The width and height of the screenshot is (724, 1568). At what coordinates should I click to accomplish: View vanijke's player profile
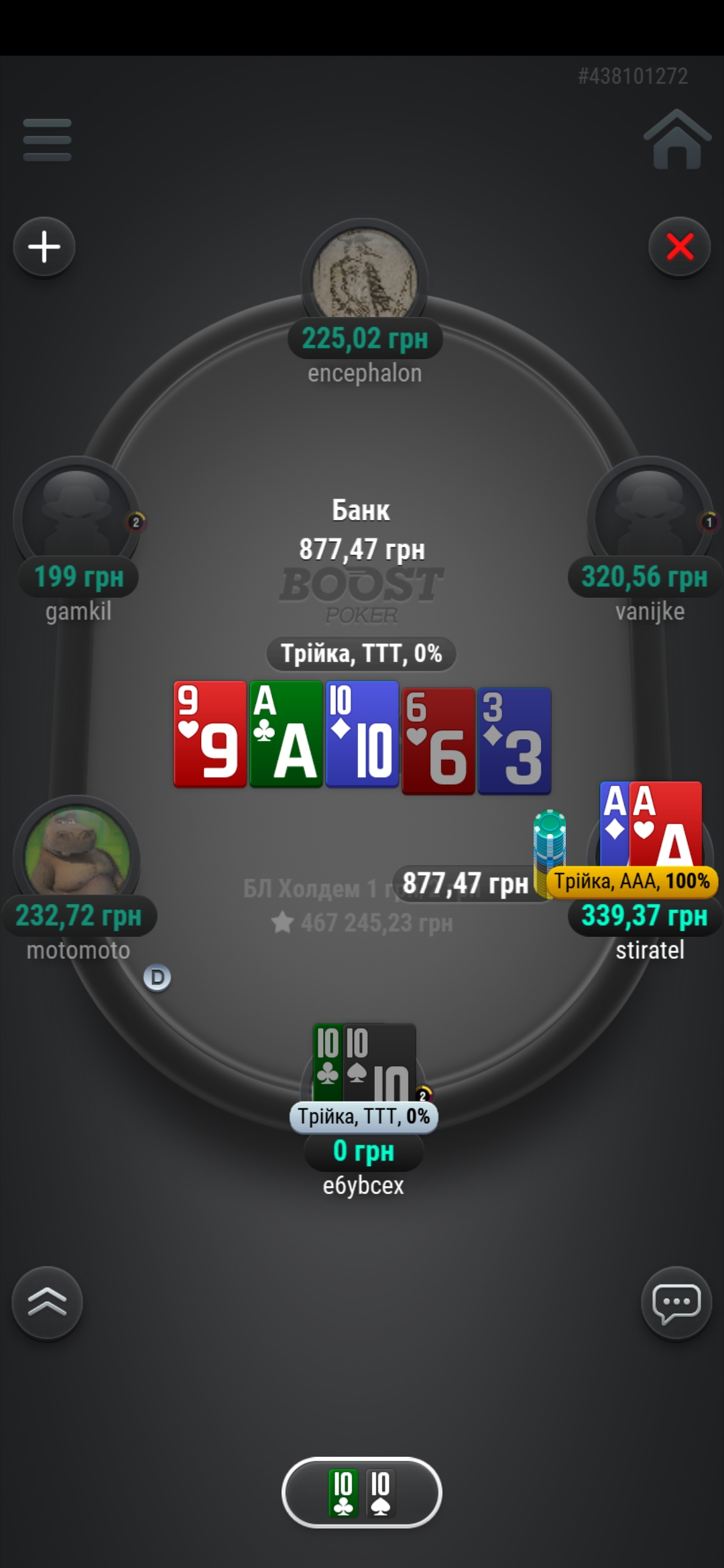tap(649, 516)
